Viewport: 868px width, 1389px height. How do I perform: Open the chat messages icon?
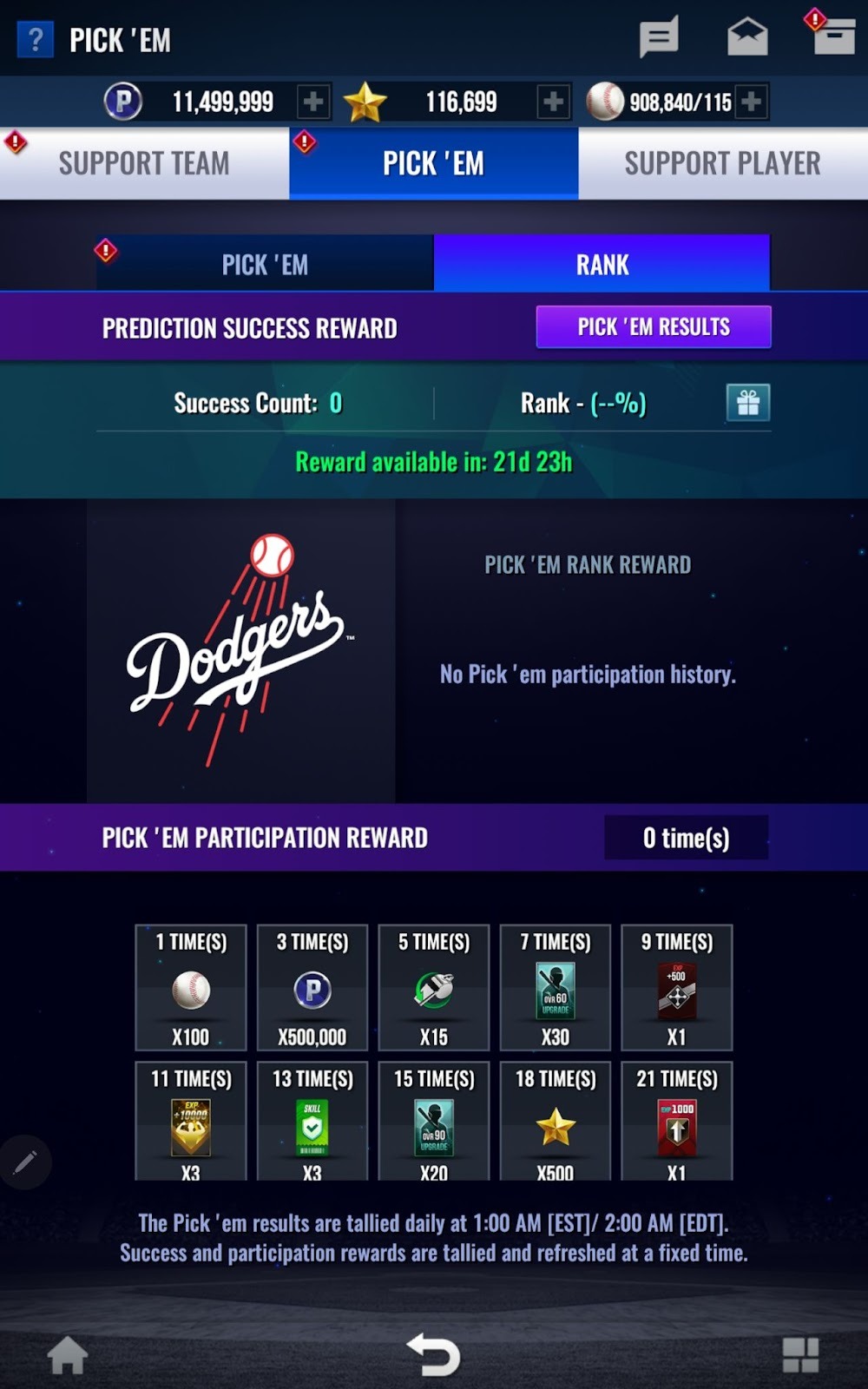coord(659,38)
